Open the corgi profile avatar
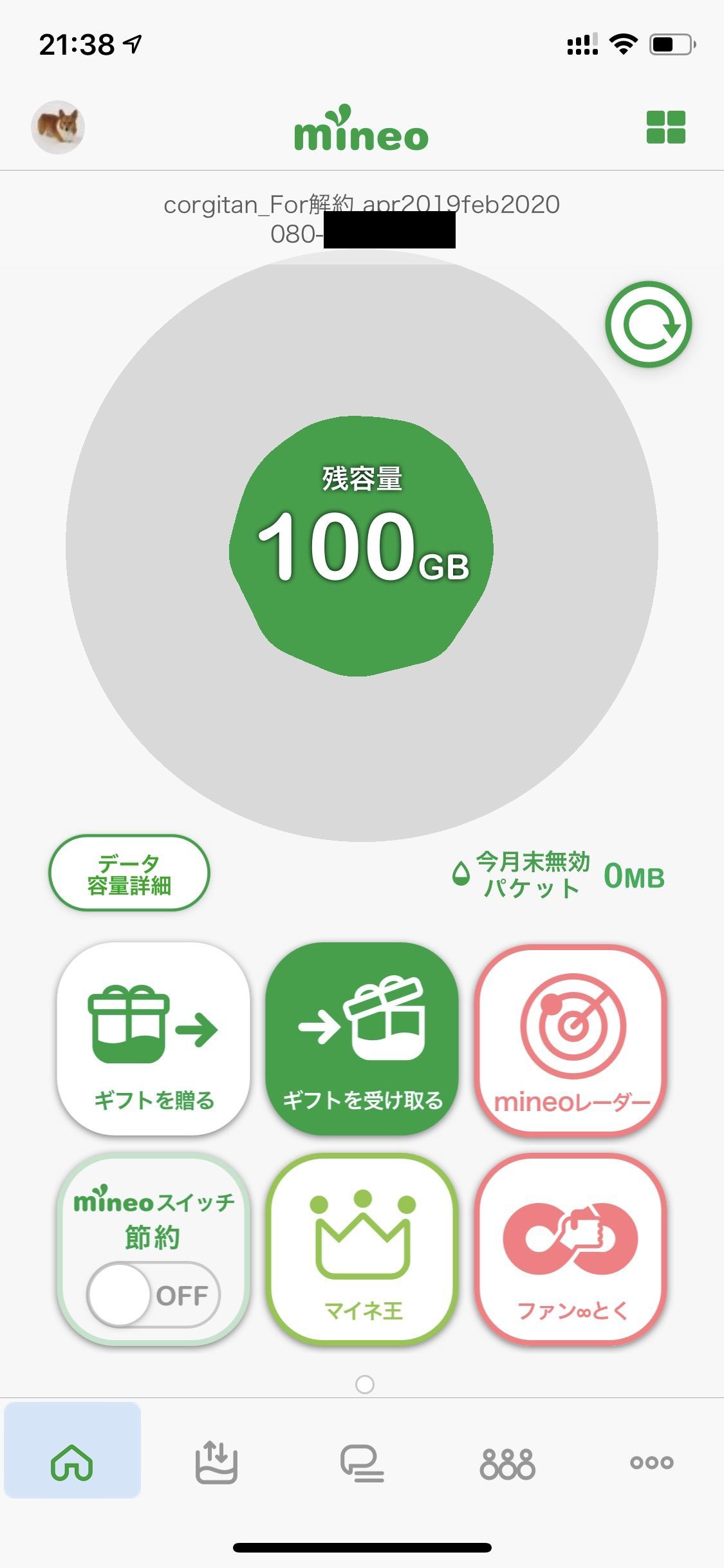This screenshot has width=724, height=1568. click(x=58, y=127)
